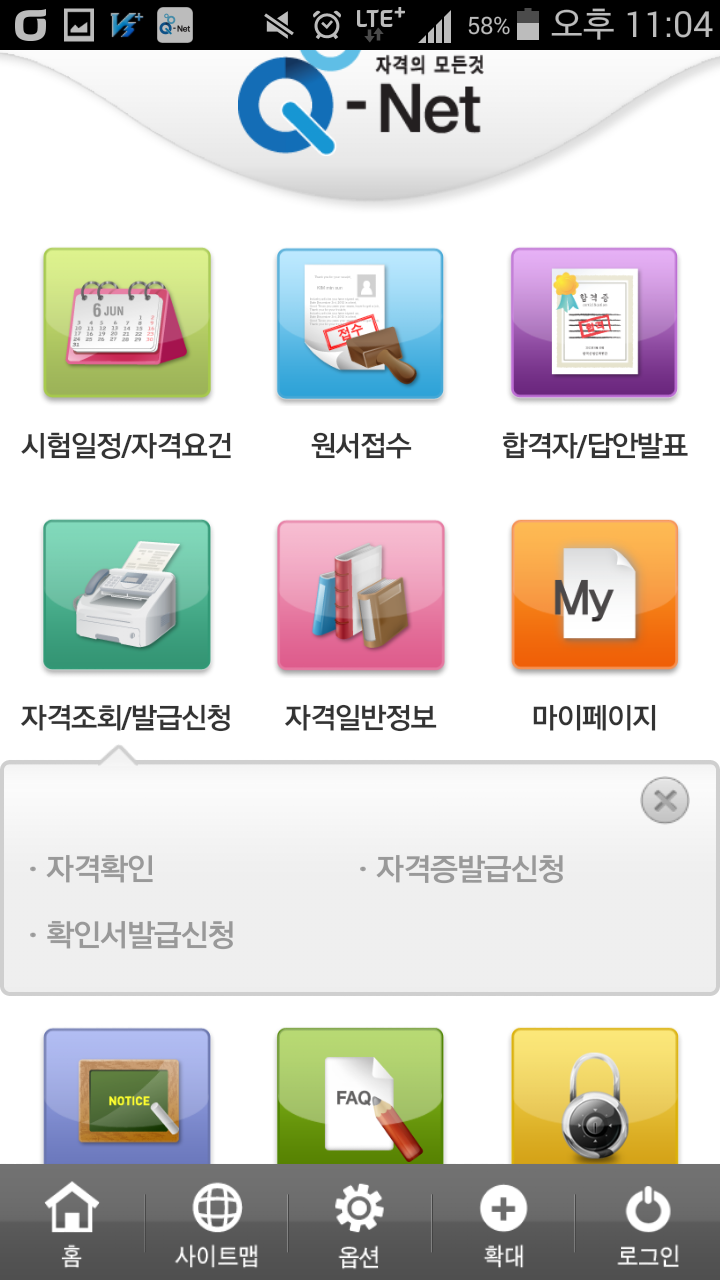Open 합격자/답안발표 results tile
Viewport: 720px width, 1280px height.
click(594, 323)
